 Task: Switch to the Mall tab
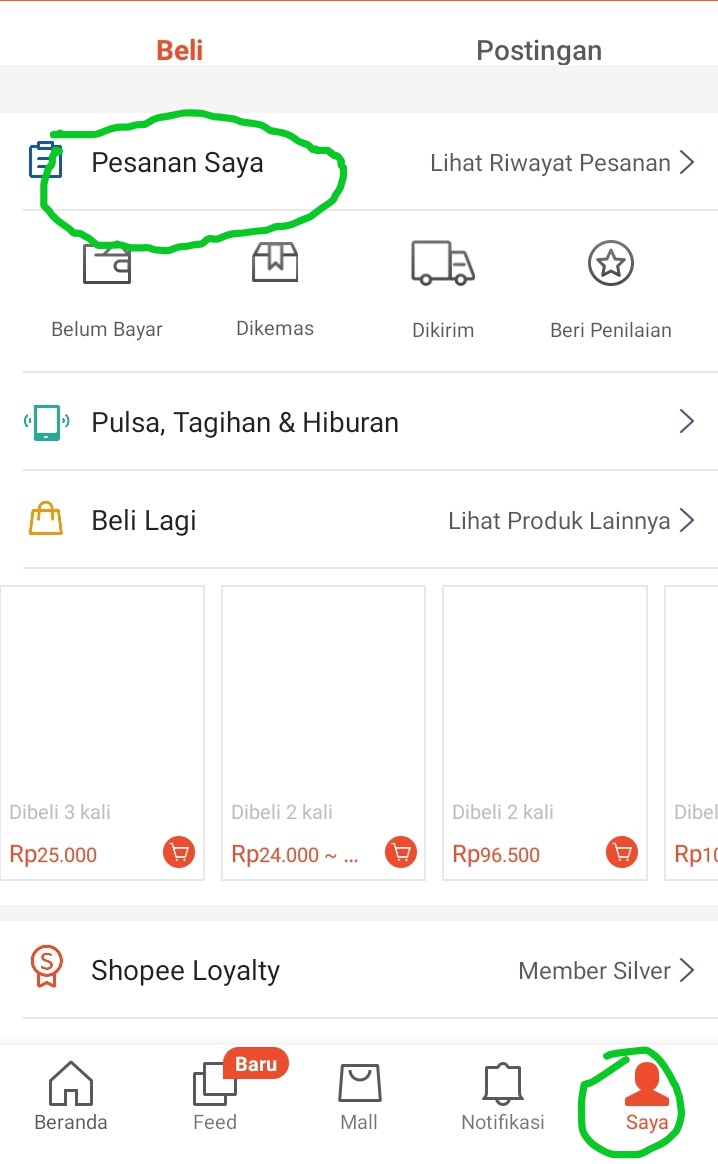coord(359,1097)
